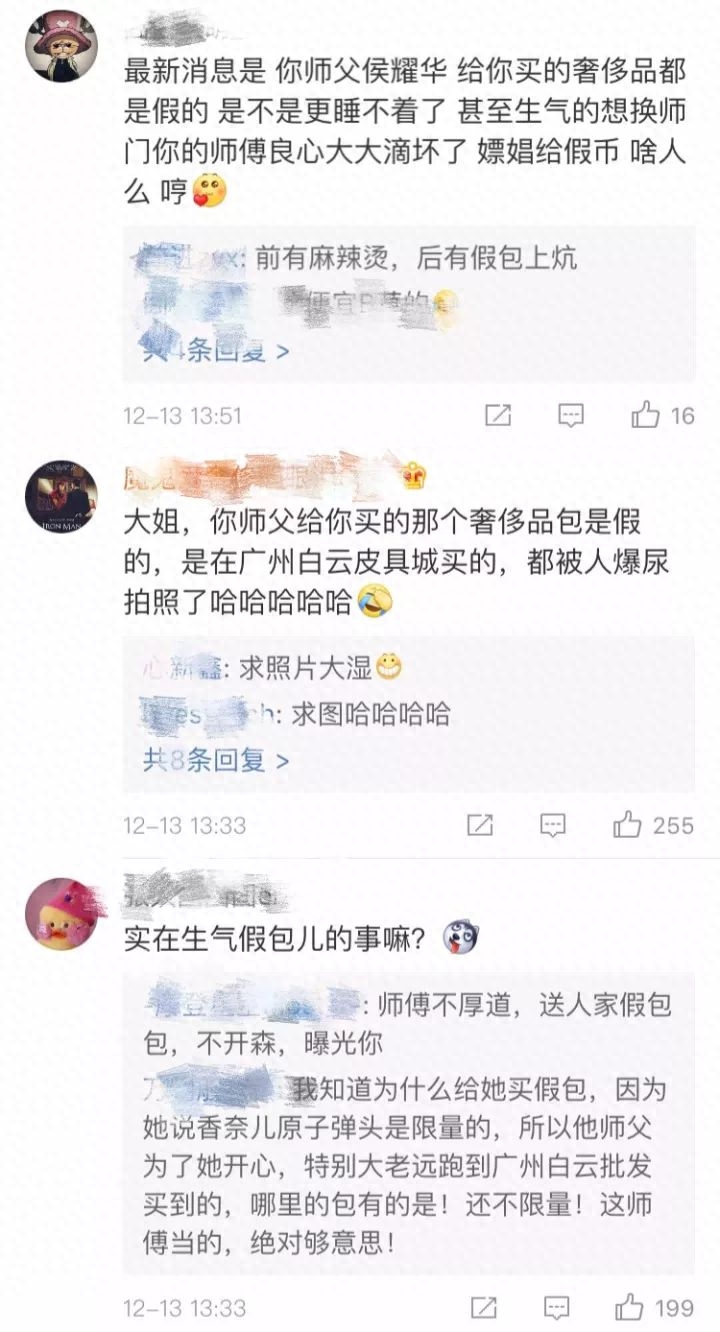Like the comment with 255 likes
This screenshot has width=720, height=1332.
[628, 825]
